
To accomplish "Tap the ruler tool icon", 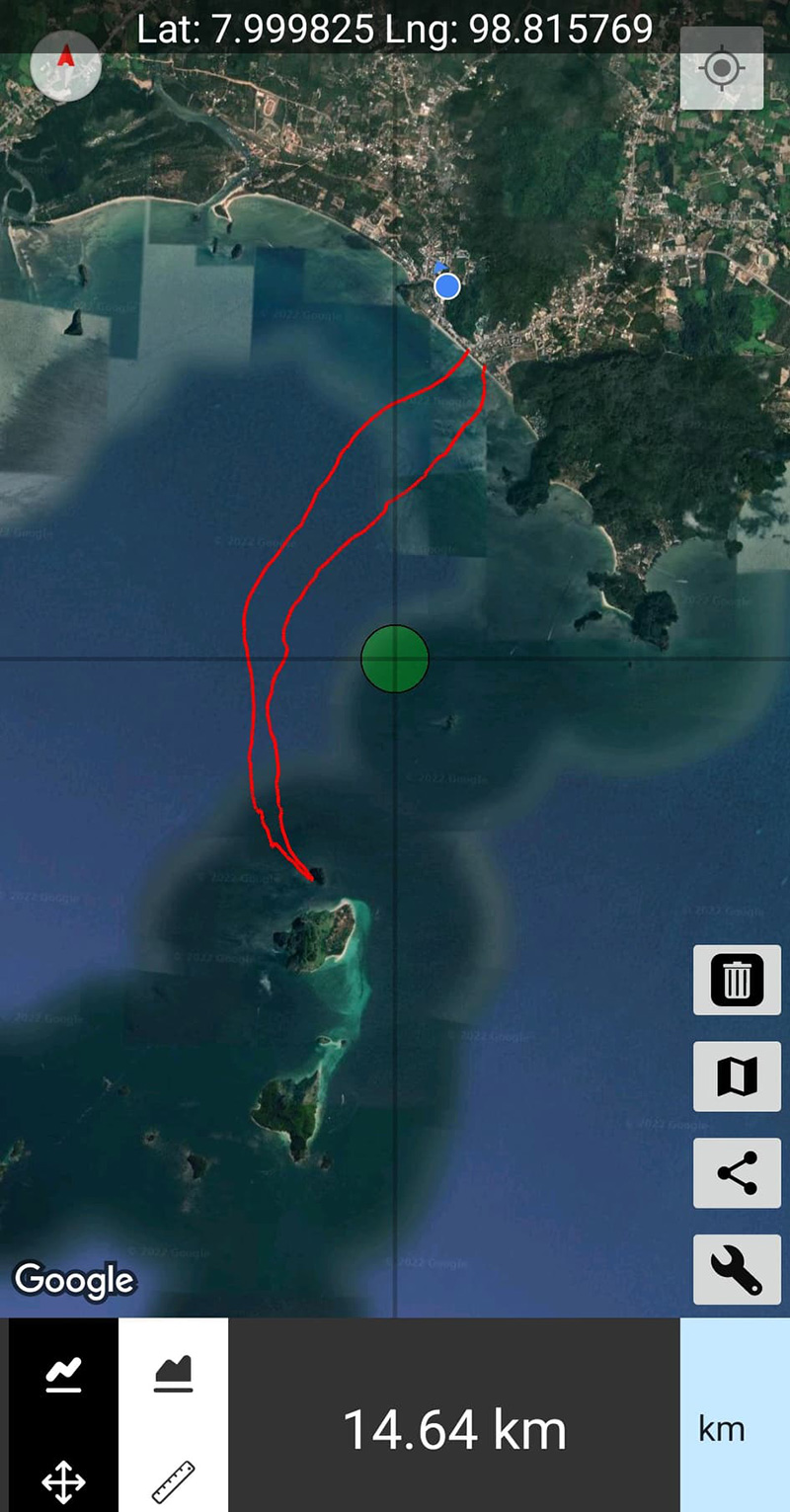I will (x=173, y=1481).
